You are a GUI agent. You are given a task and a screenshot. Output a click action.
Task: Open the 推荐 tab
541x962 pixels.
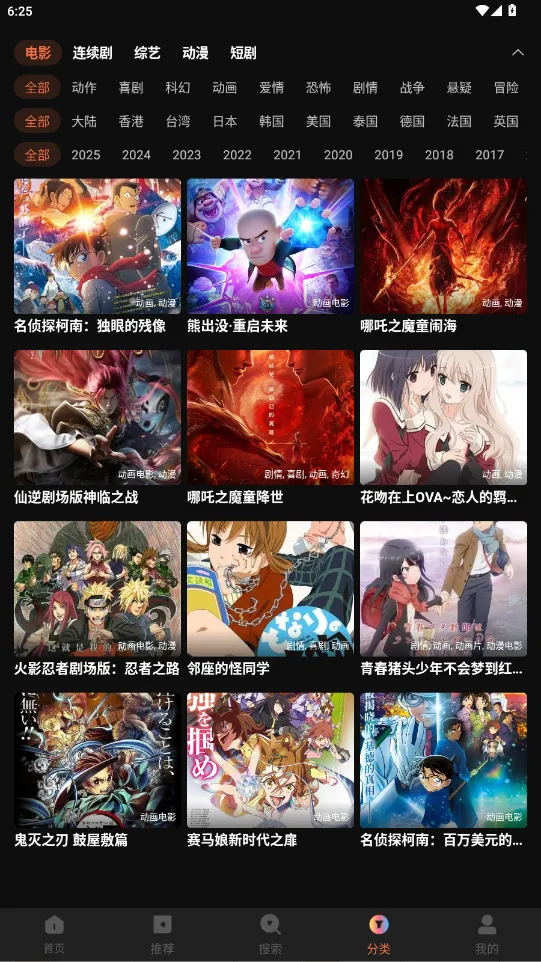tap(162, 934)
